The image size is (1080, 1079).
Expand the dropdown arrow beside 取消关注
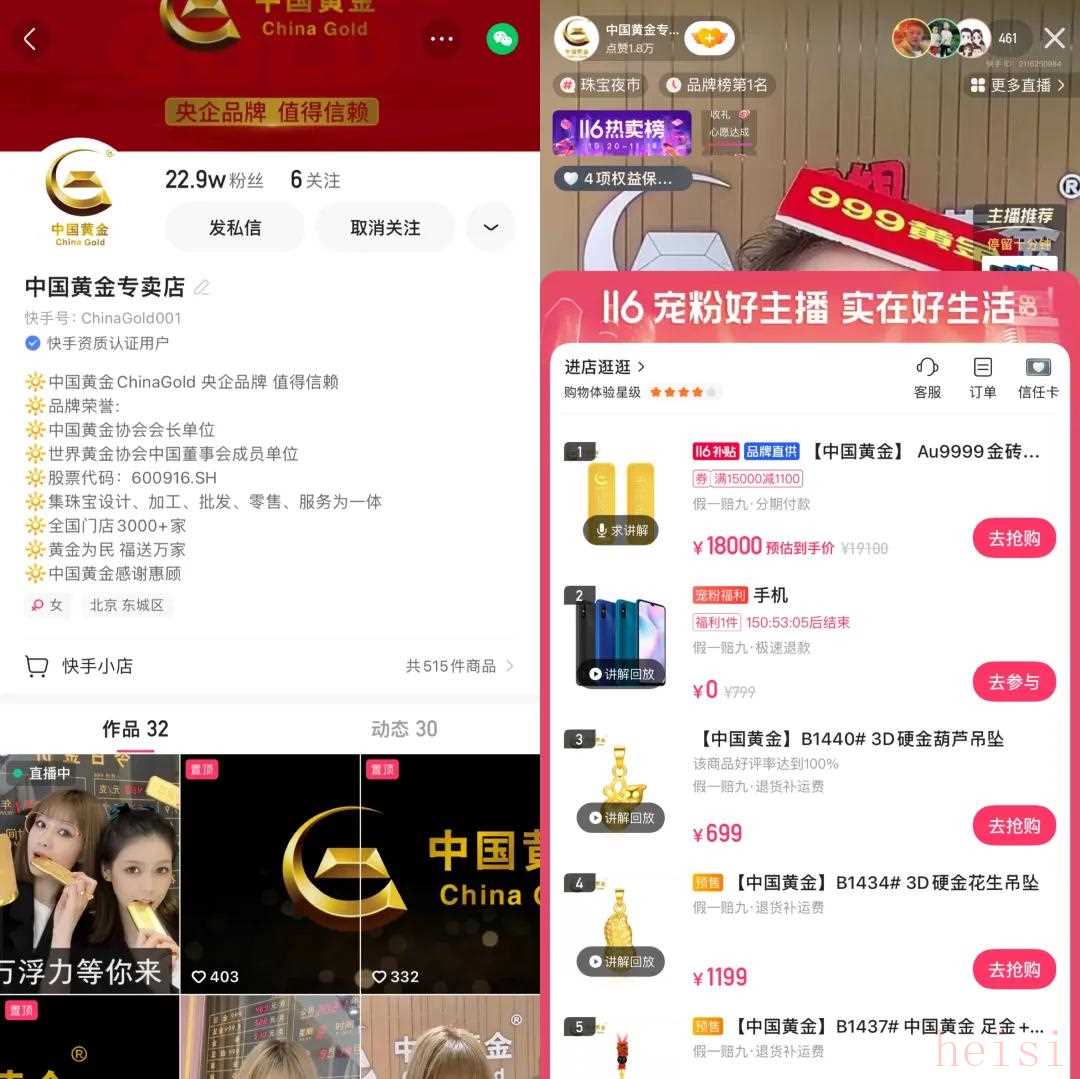(491, 228)
